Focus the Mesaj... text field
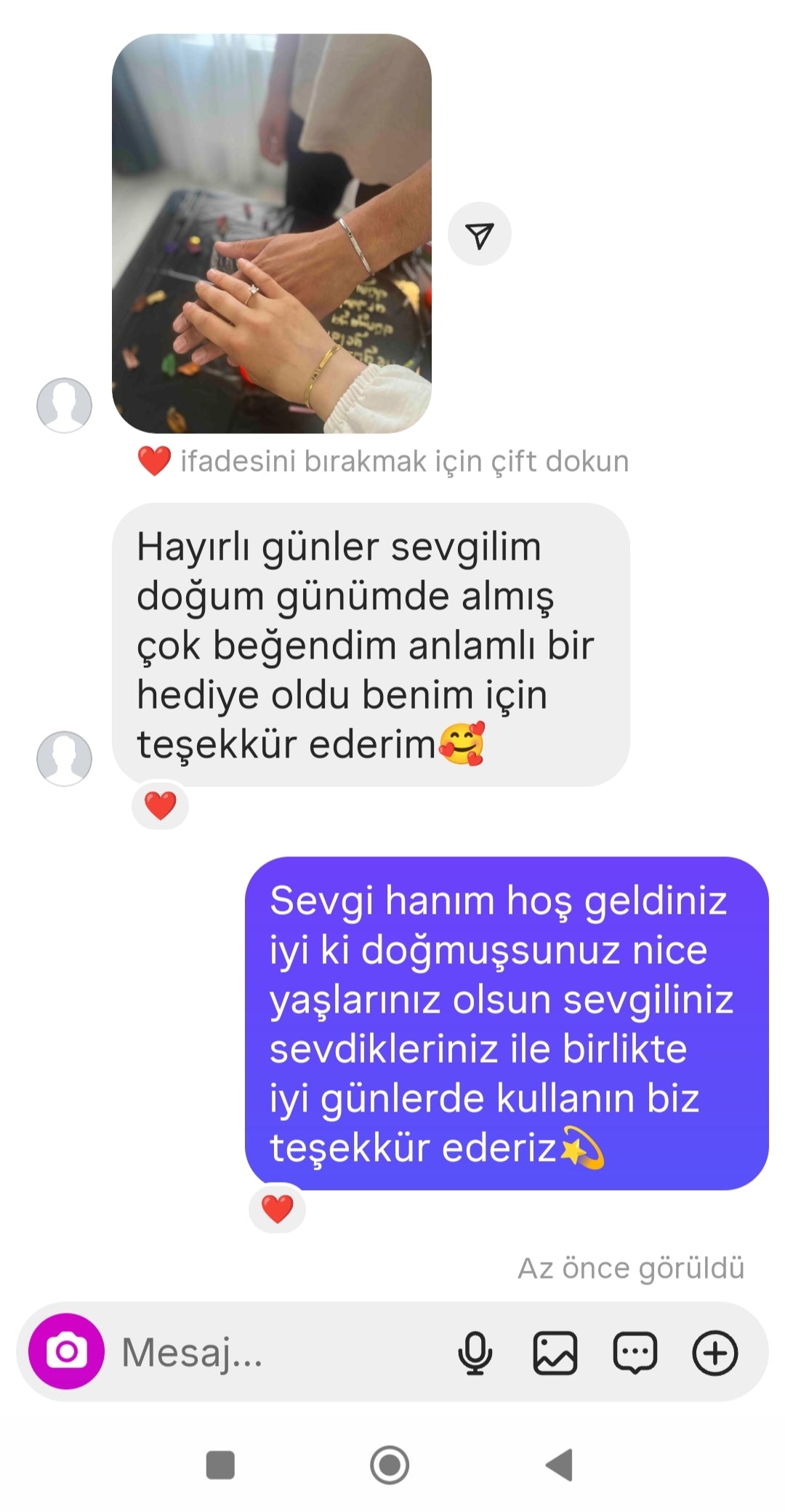 coord(276,1353)
